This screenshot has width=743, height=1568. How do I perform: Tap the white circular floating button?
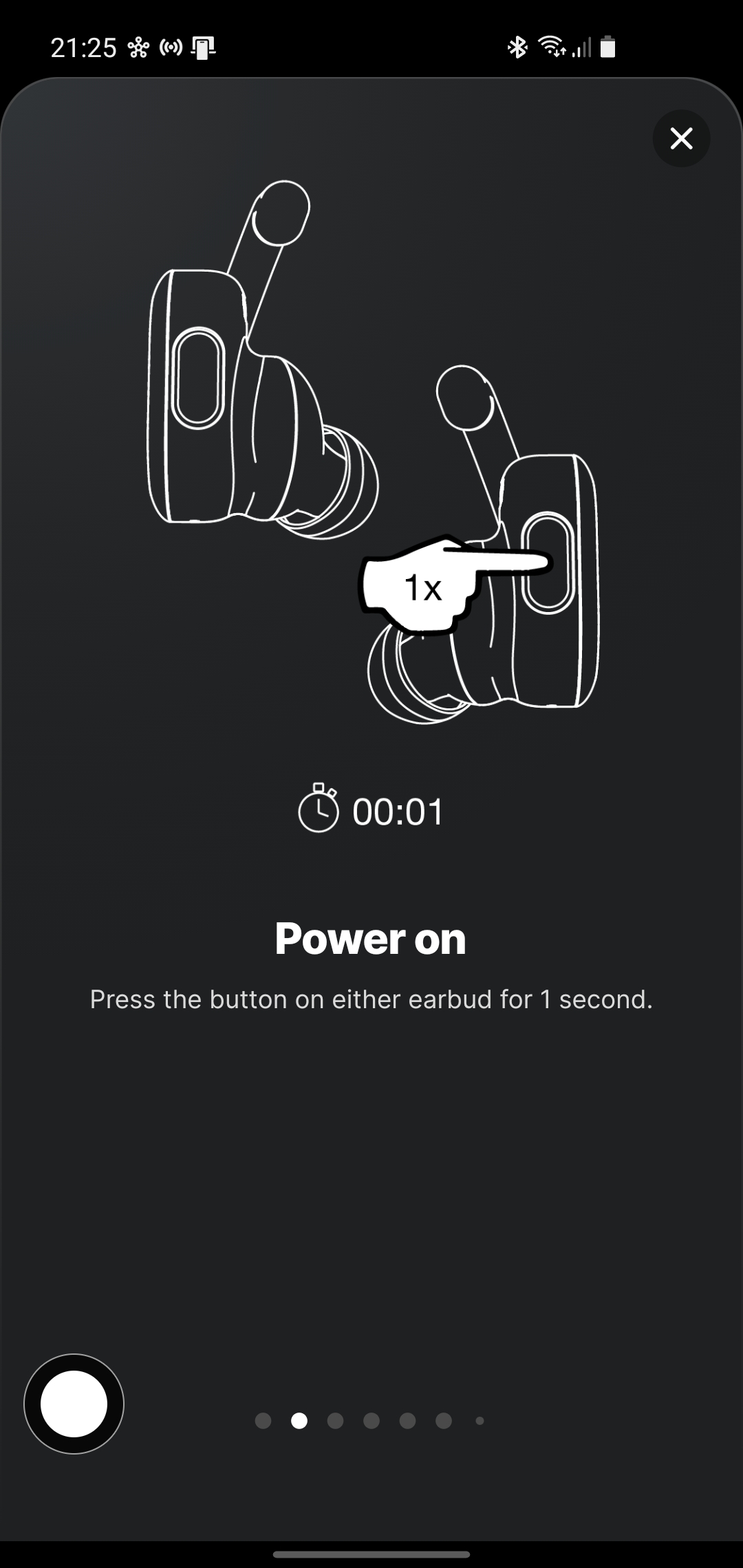[74, 1404]
